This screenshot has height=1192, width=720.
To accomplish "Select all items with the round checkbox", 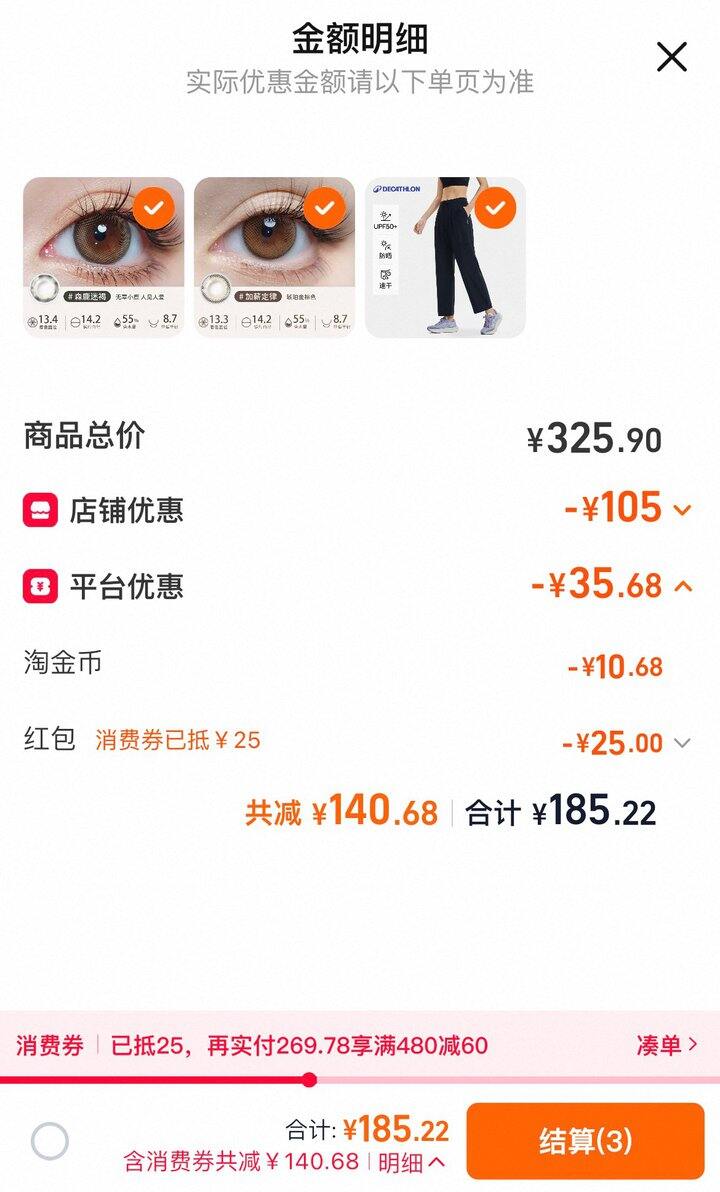I will [49, 1141].
